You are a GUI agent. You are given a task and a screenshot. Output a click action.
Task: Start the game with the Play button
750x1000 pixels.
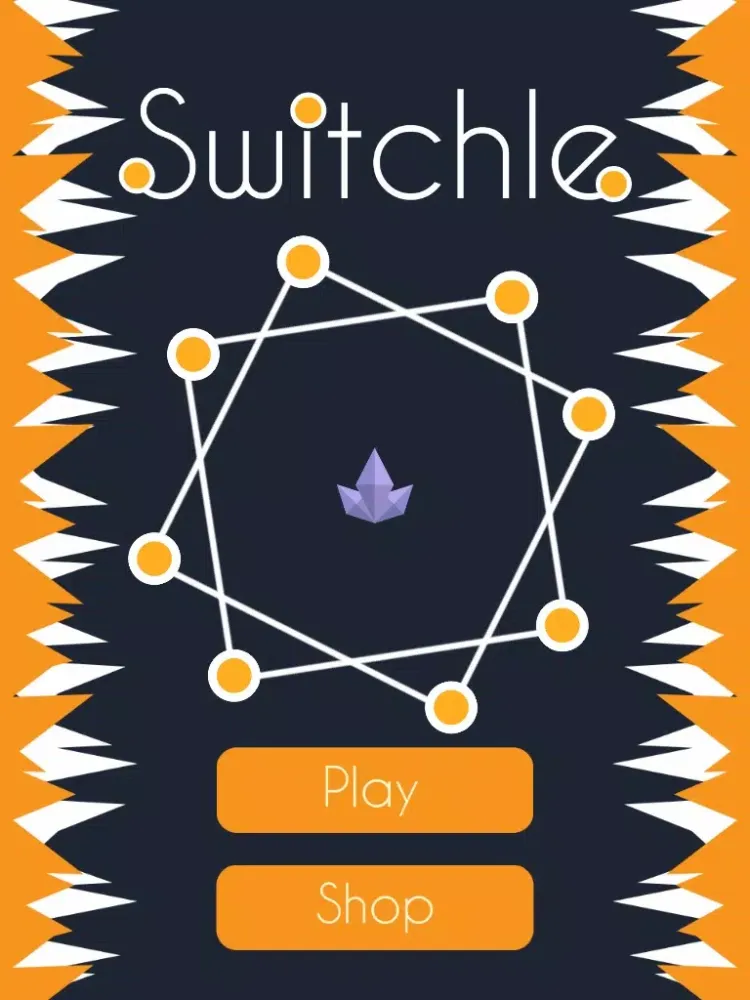tap(374, 790)
